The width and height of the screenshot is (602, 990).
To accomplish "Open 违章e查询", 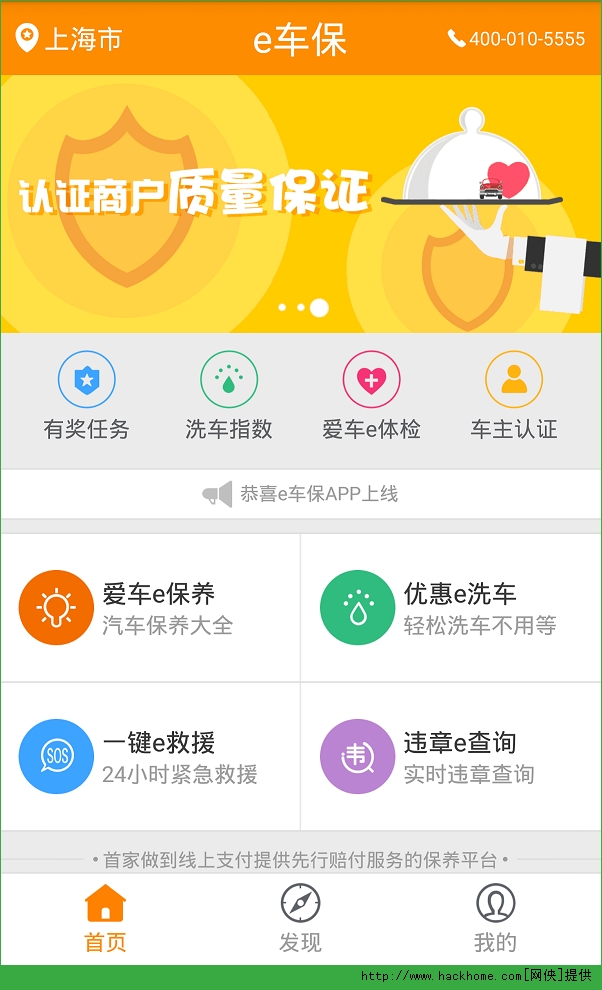I will [x=451, y=757].
